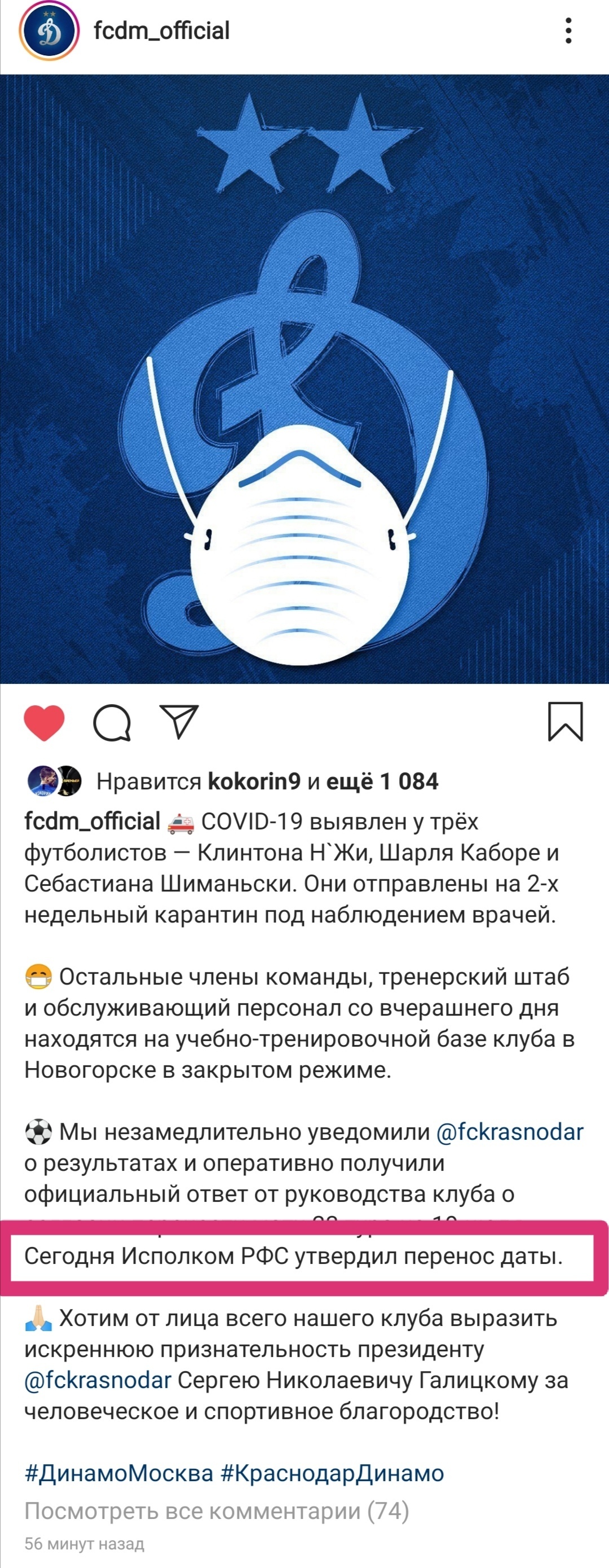Open the first @fckrasnodar mention
Viewport: 609px width, 1568px height.
tap(510, 1132)
